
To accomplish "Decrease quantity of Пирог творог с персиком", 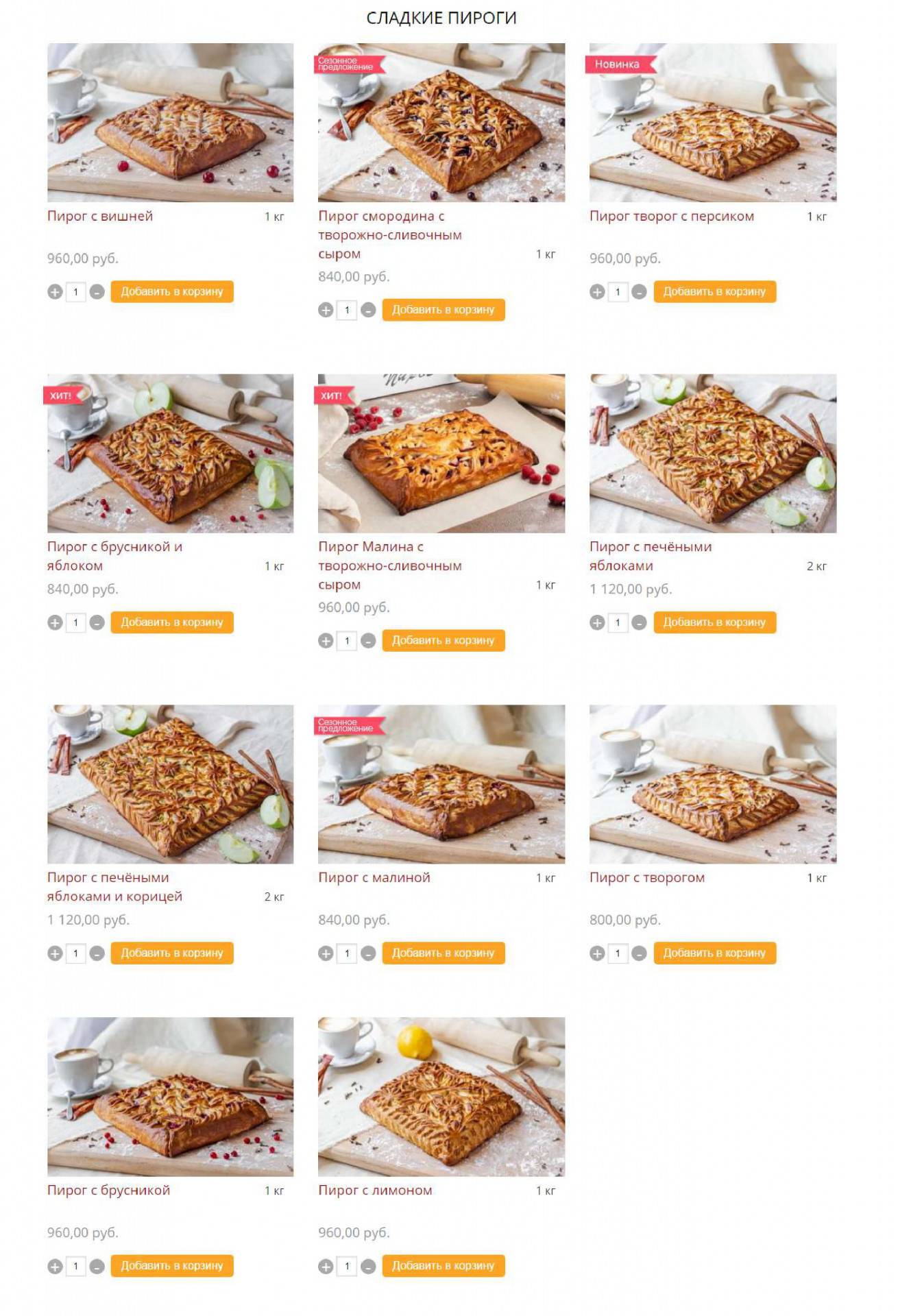I will (639, 292).
